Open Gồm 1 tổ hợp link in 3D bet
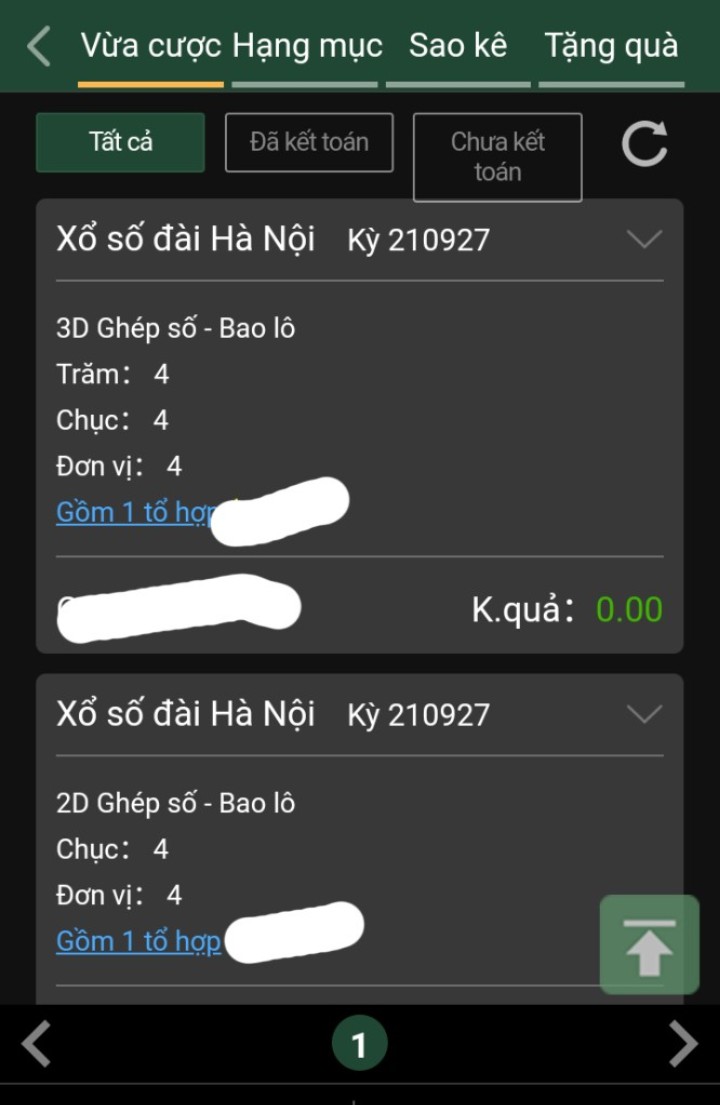 click(x=137, y=512)
